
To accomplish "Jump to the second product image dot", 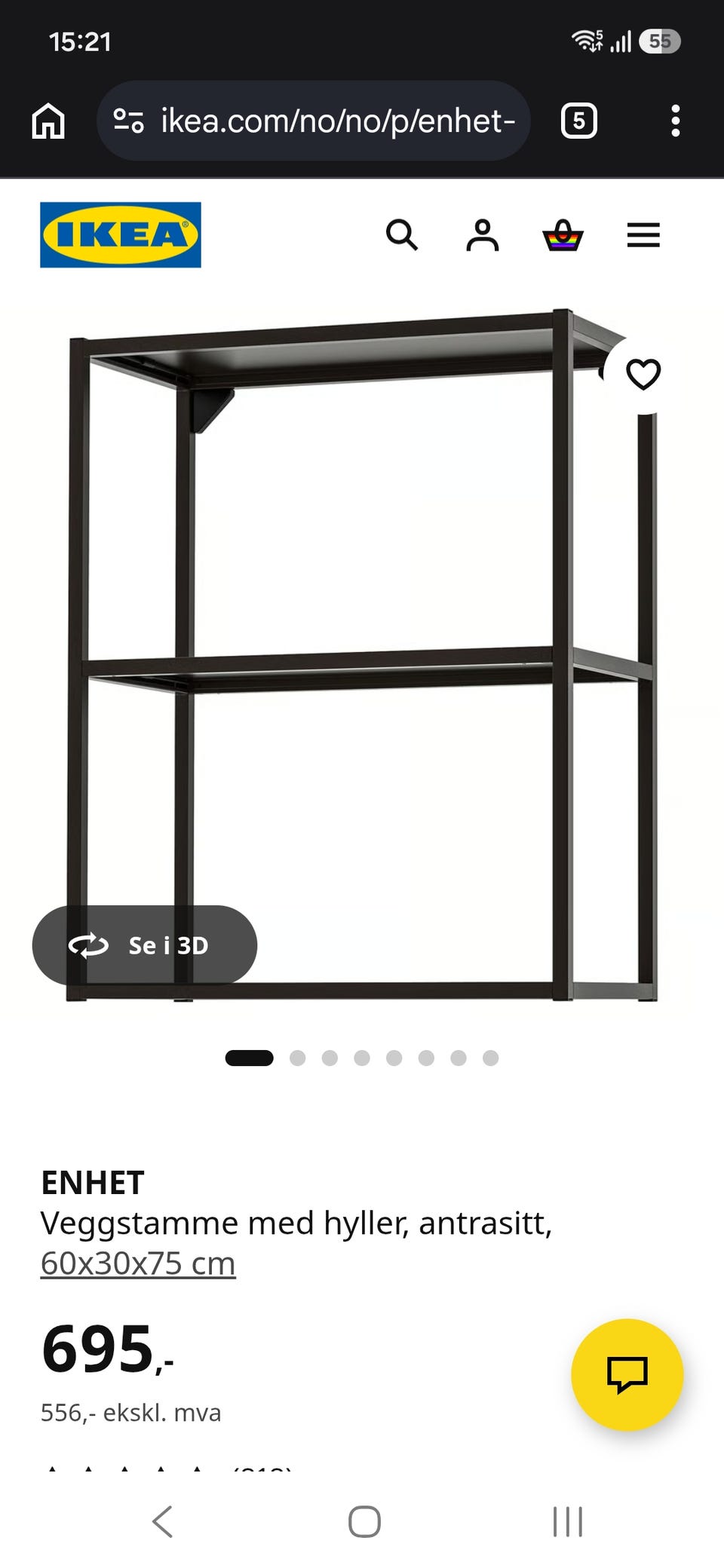I will pos(297,1058).
